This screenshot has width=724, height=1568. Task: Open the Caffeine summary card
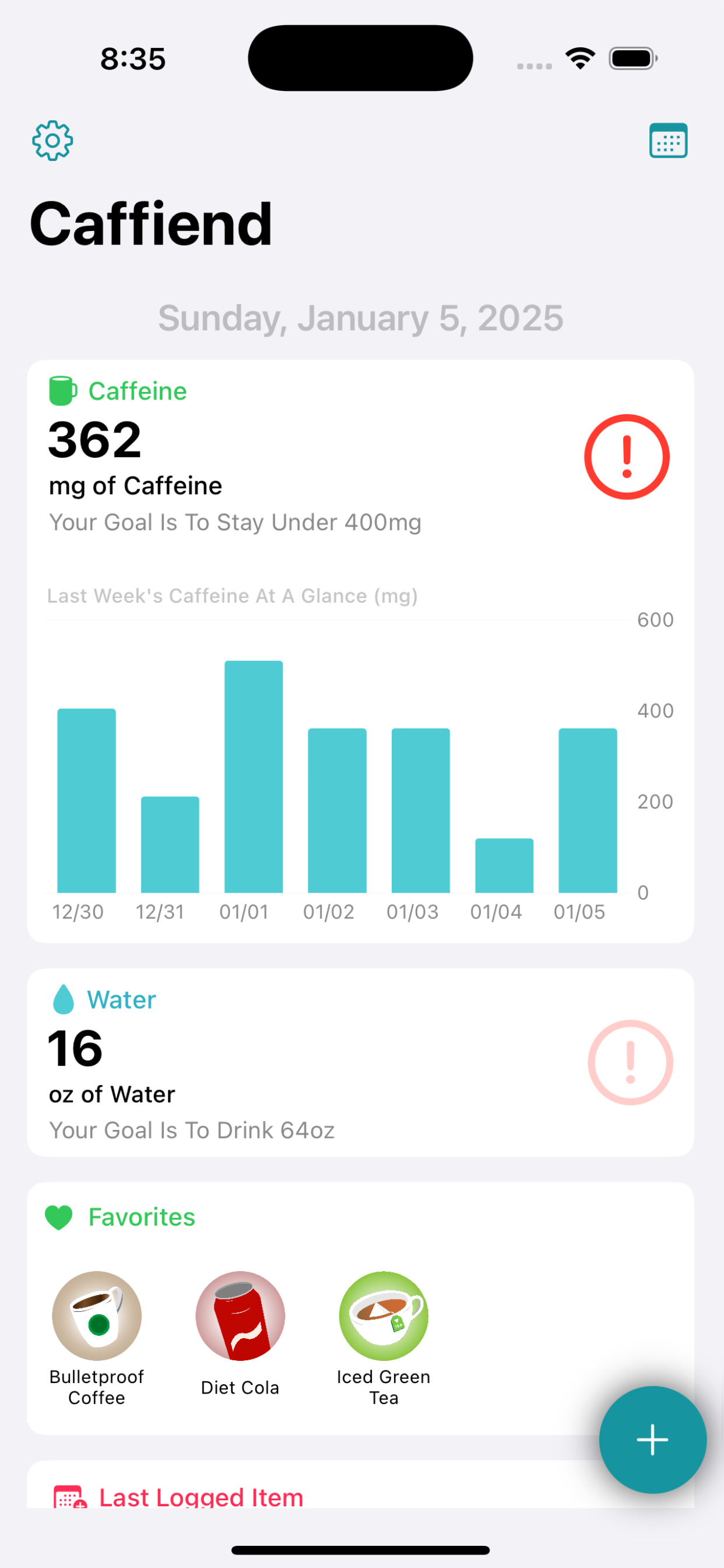(304, 463)
